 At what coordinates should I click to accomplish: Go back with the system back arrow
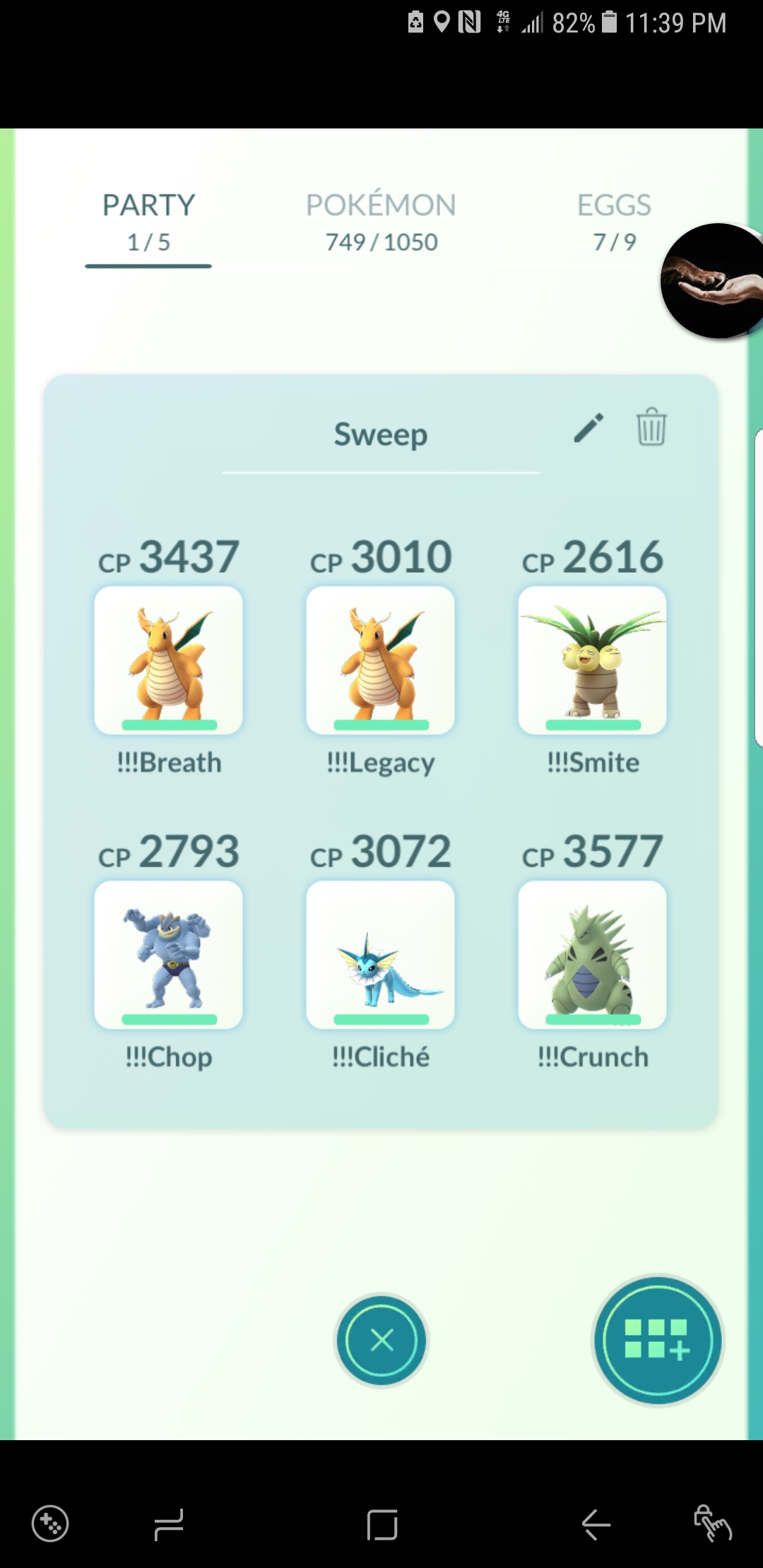(596, 1524)
